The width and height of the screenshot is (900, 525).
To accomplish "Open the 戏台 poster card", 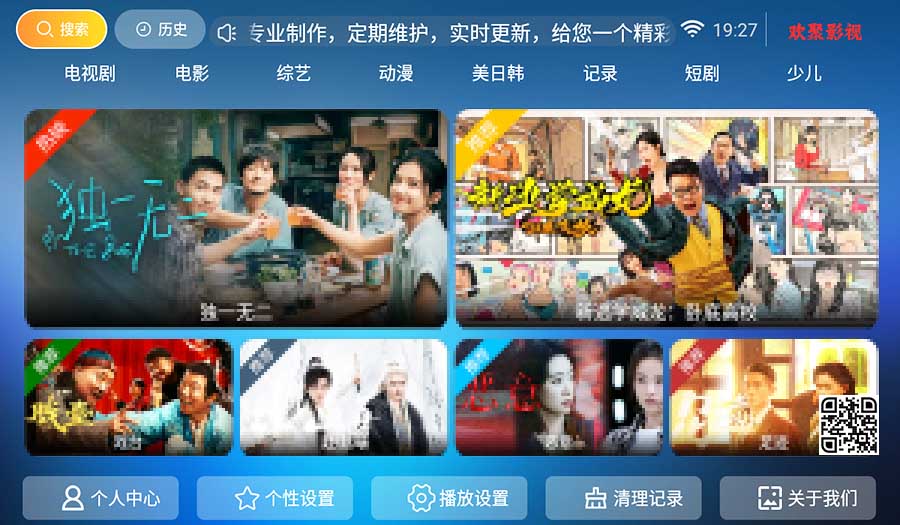I will pyautogui.click(x=128, y=397).
